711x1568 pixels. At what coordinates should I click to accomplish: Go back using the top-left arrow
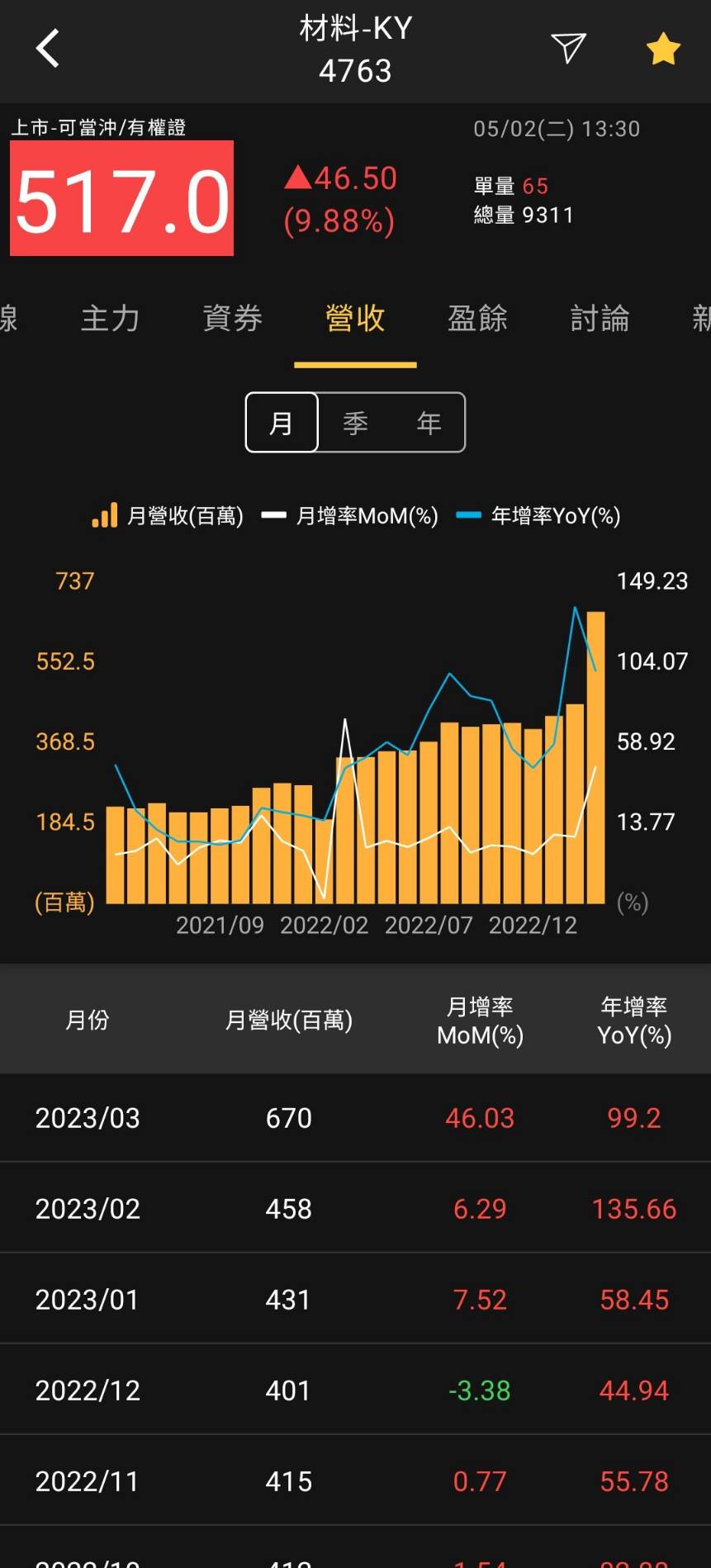48,49
